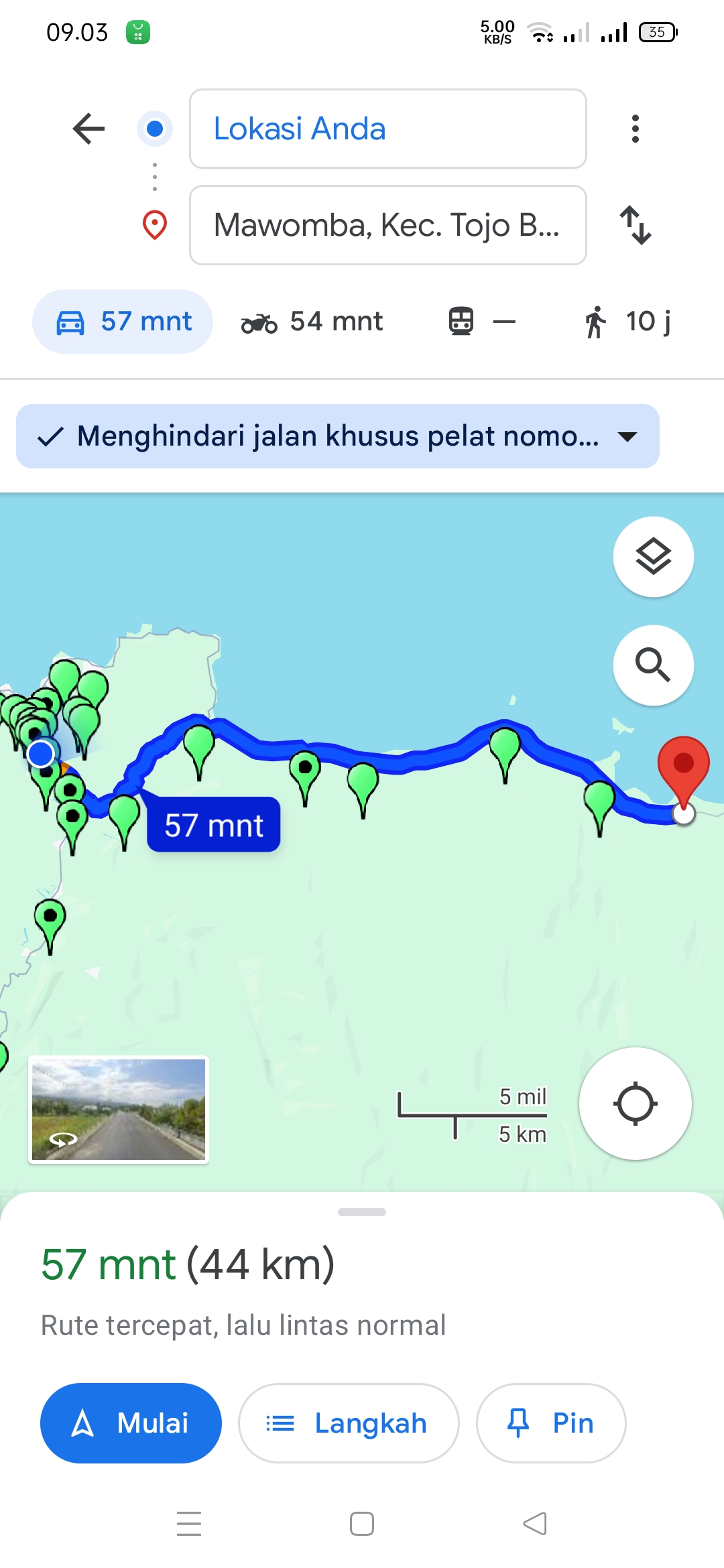The height and width of the screenshot is (1568, 724).
Task: Search along the route with the magnifier
Action: point(653,665)
